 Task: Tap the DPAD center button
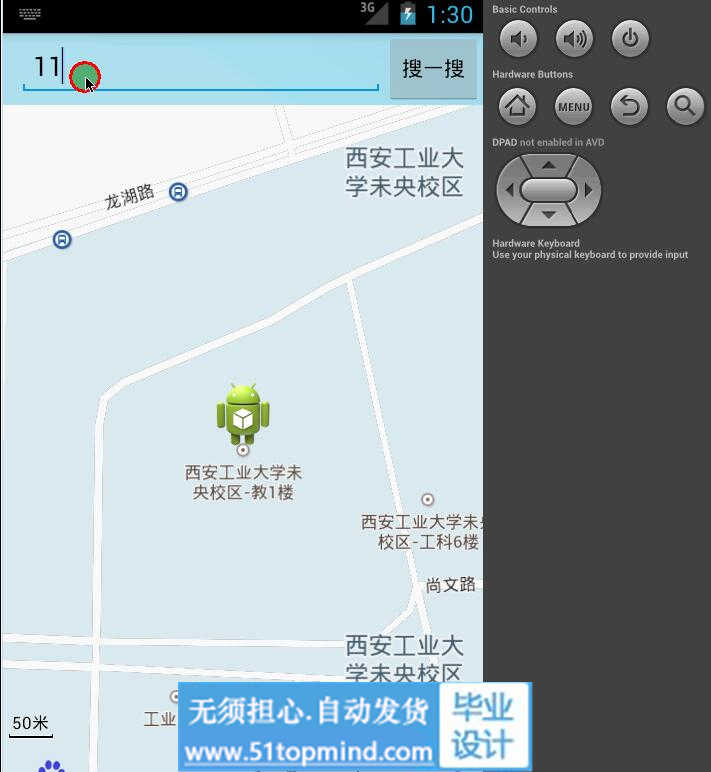click(548, 189)
